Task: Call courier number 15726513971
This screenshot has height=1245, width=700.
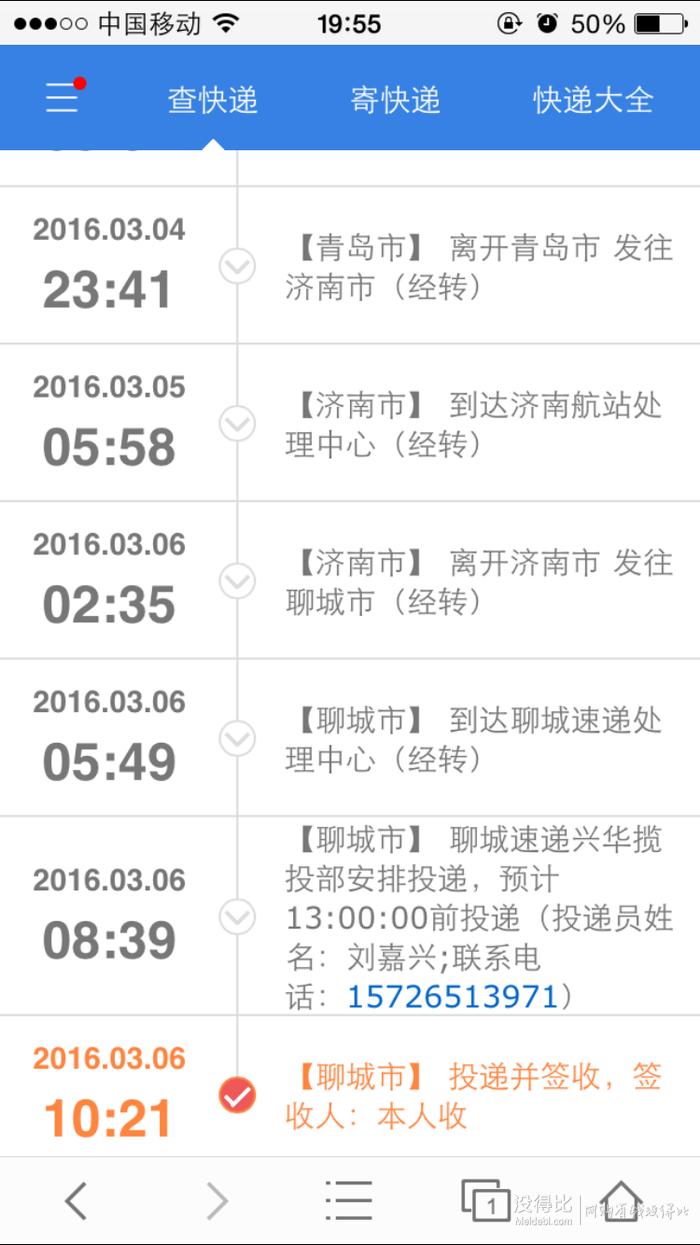Action: click(452, 996)
